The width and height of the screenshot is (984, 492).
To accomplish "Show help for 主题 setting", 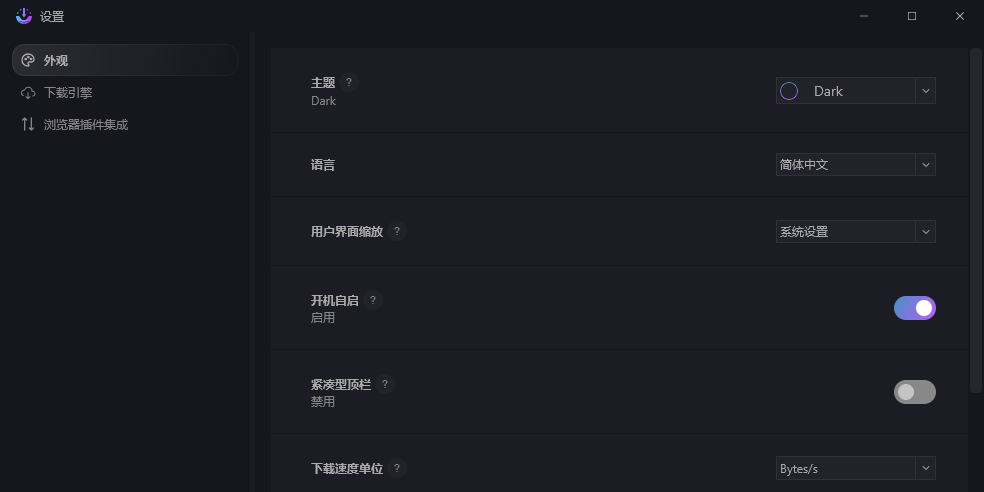I will click(x=349, y=83).
